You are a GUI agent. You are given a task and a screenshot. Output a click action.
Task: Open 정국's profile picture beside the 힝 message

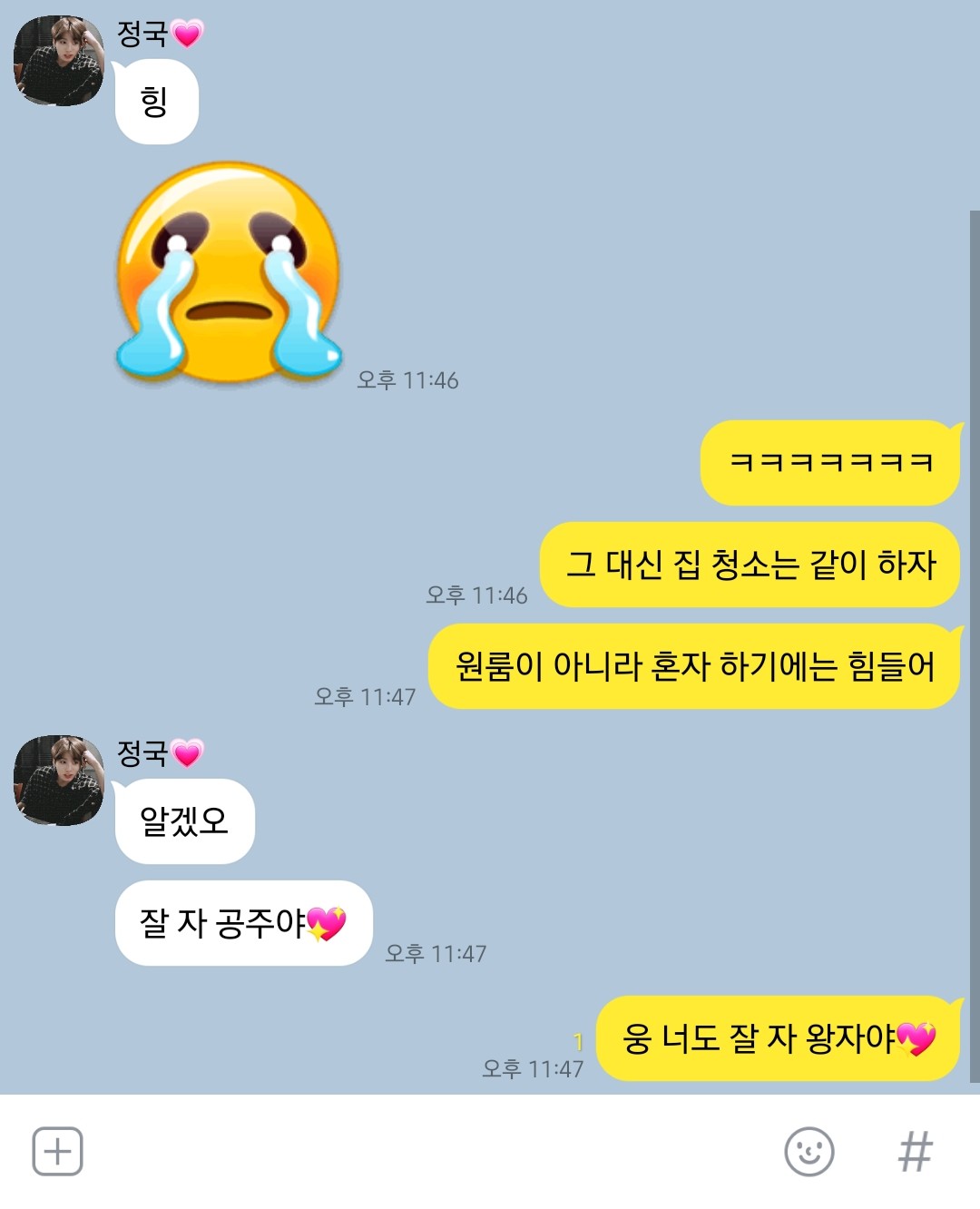coord(59,61)
